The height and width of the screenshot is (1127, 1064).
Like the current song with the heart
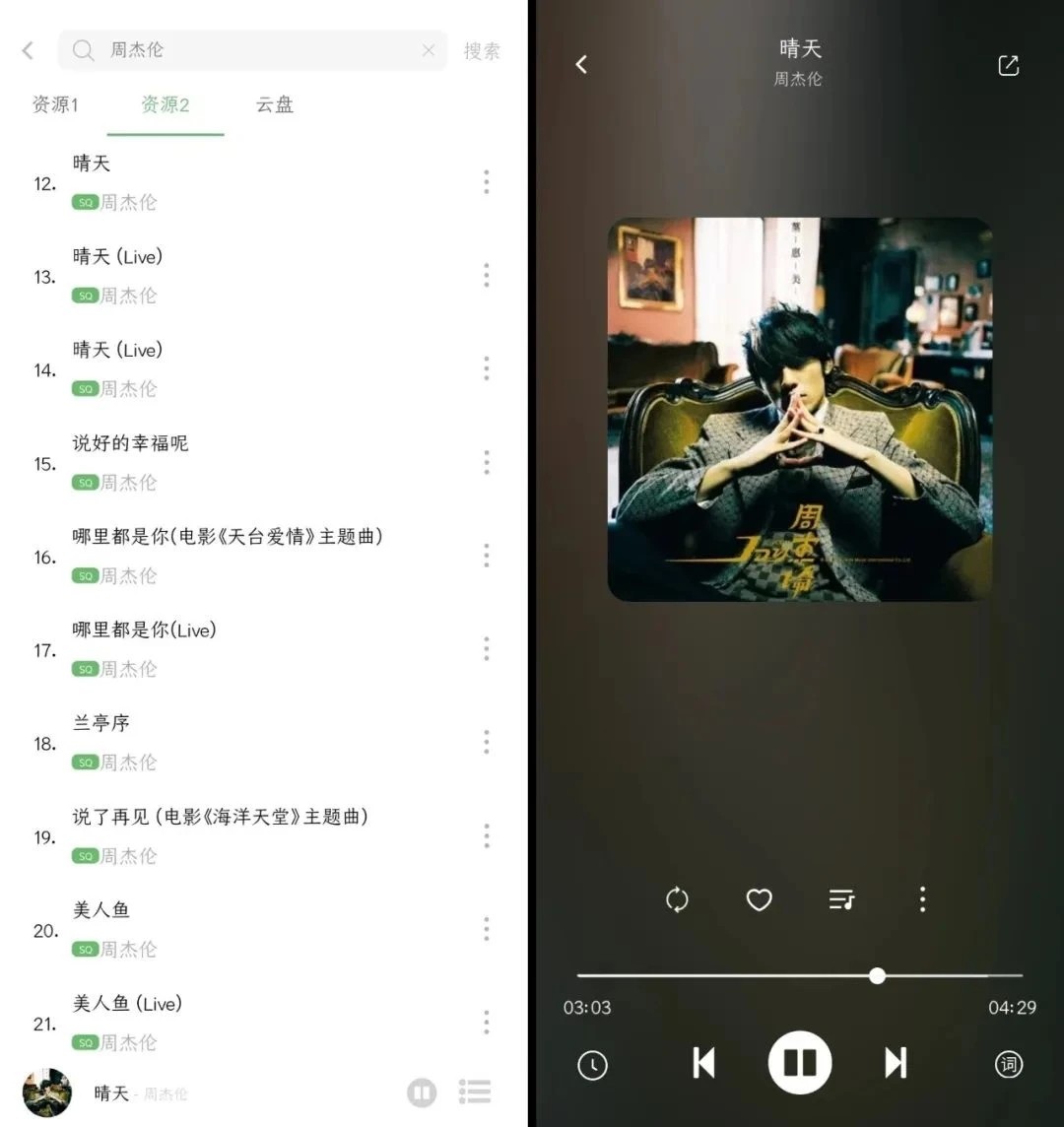(x=759, y=899)
